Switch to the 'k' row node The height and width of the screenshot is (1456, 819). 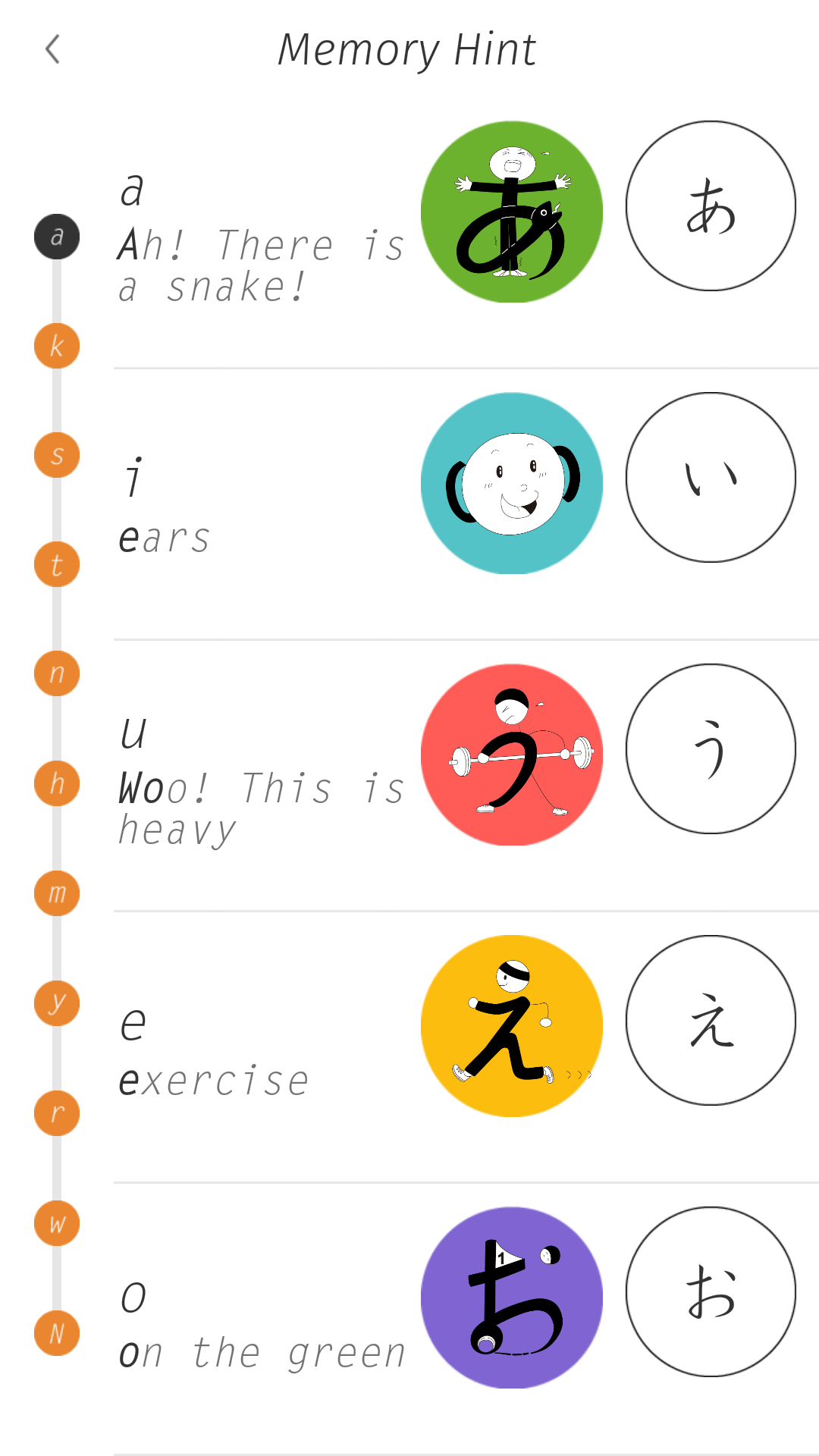point(56,346)
